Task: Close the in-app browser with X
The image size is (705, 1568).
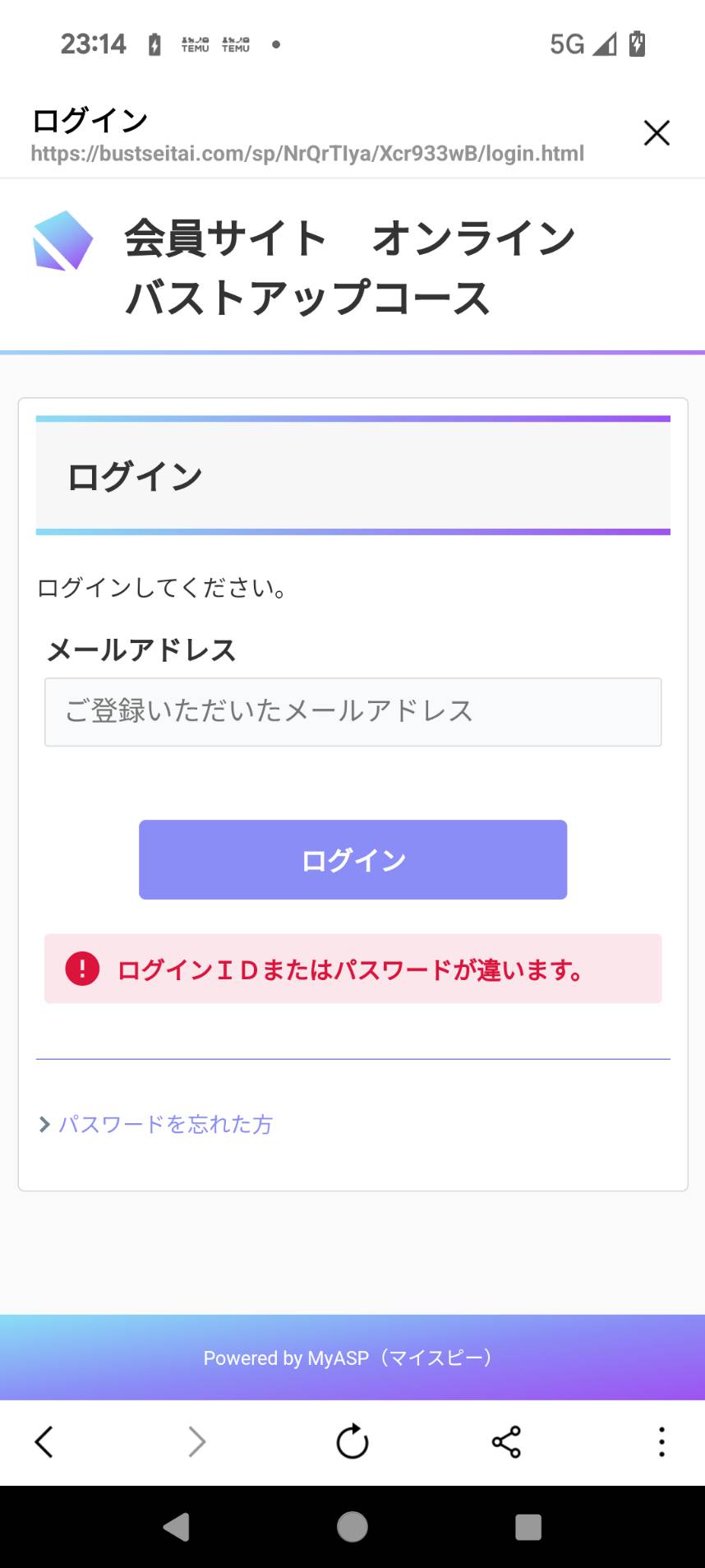Action: click(x=657, y=133)
